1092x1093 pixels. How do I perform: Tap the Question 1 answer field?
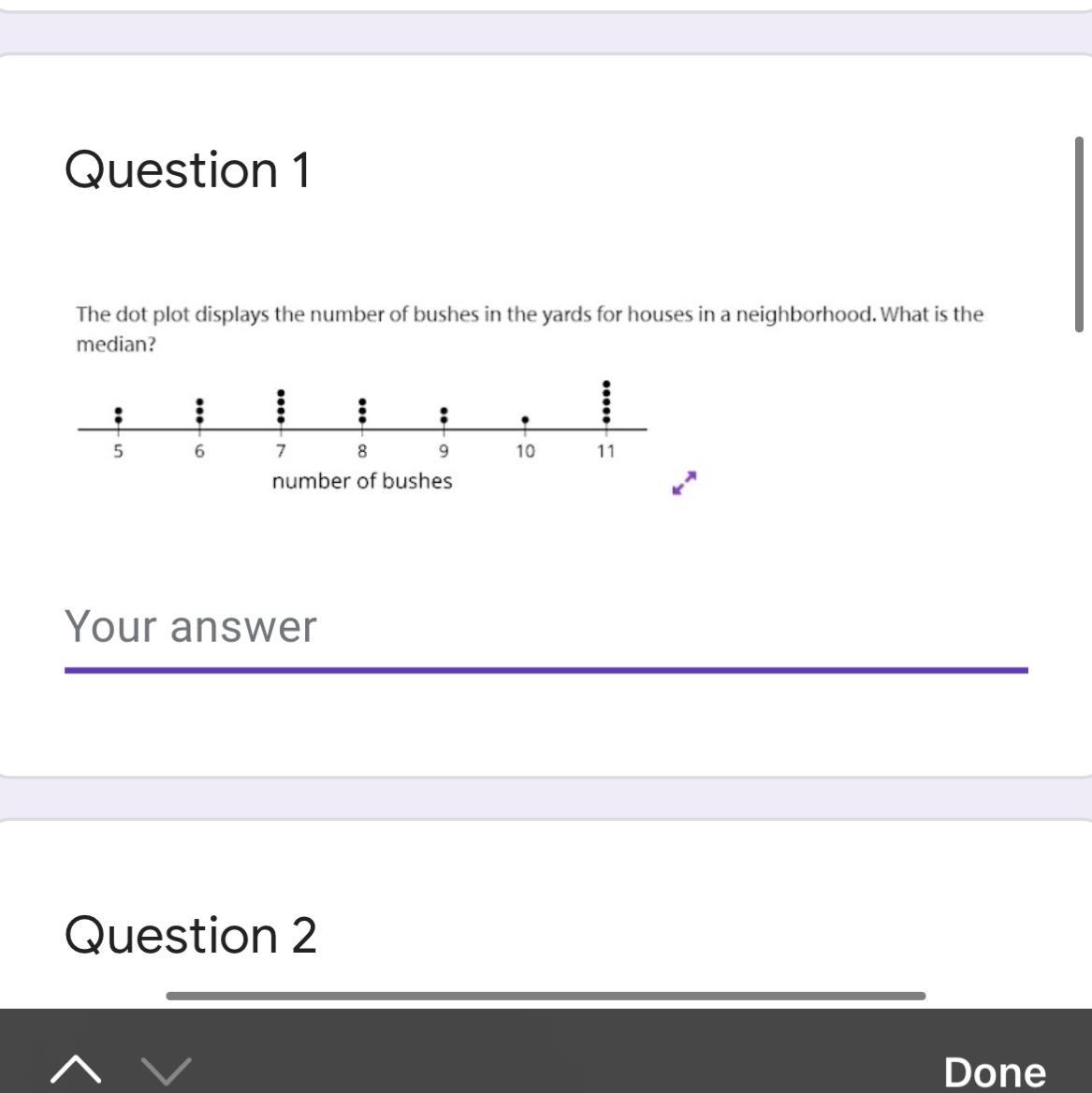(x=546, y=628)
